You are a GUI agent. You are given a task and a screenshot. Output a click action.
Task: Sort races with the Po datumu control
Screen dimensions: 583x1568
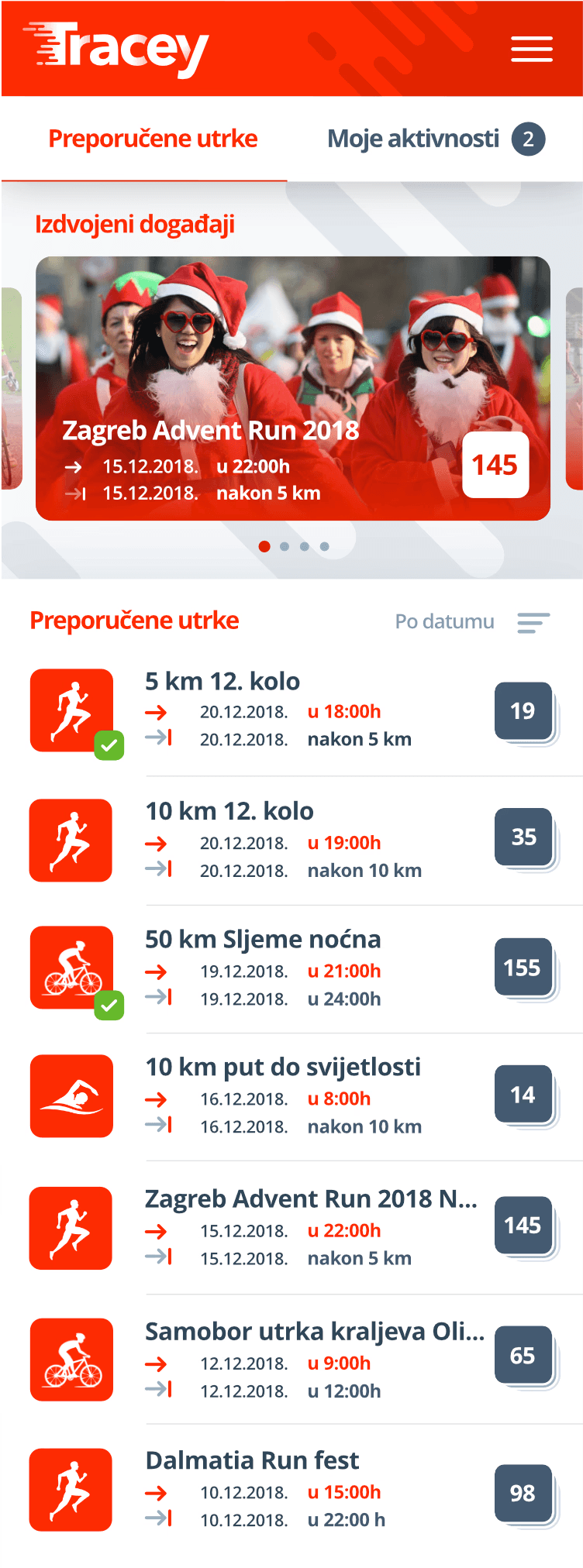(x=472, y=622)
